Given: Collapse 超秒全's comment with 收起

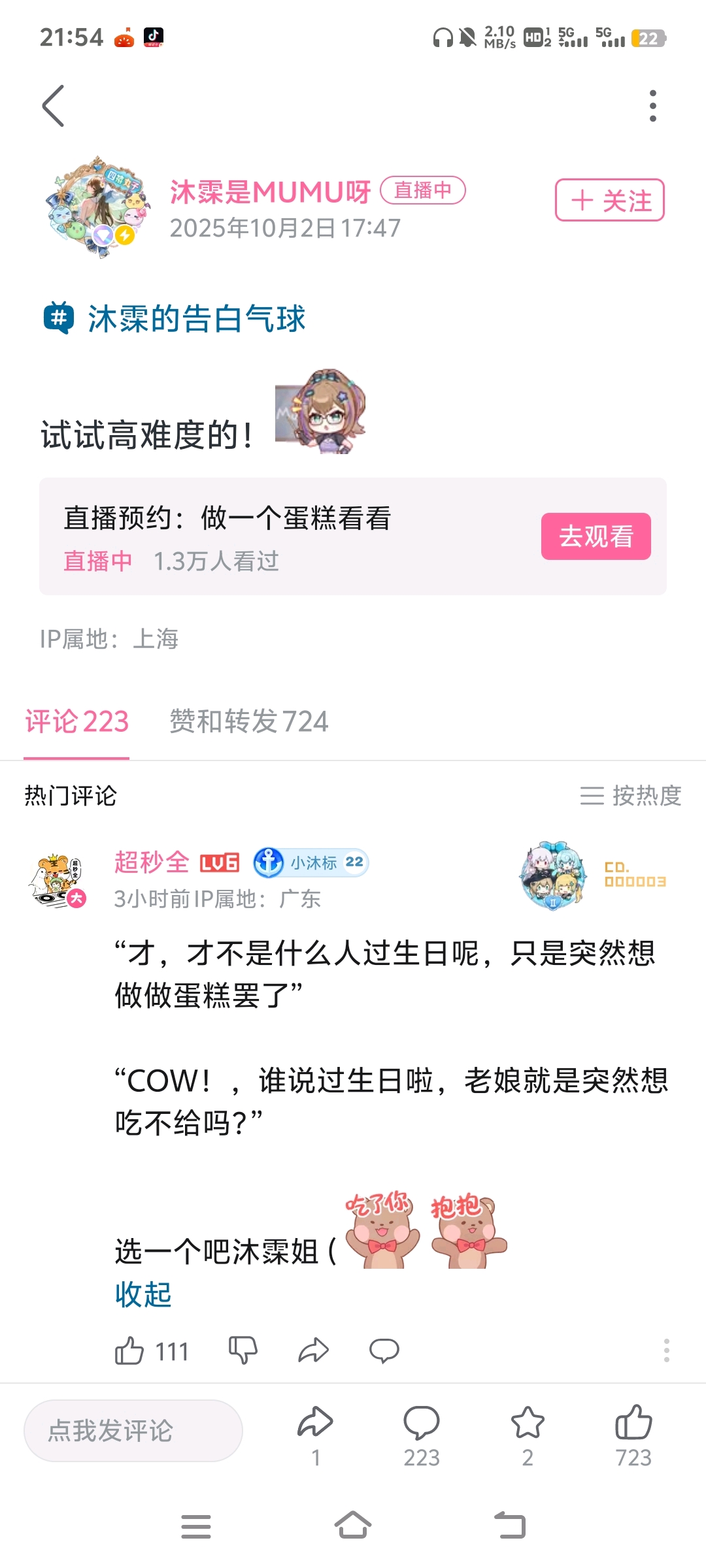Looking at the screenshot, I should pos(143,1294).
